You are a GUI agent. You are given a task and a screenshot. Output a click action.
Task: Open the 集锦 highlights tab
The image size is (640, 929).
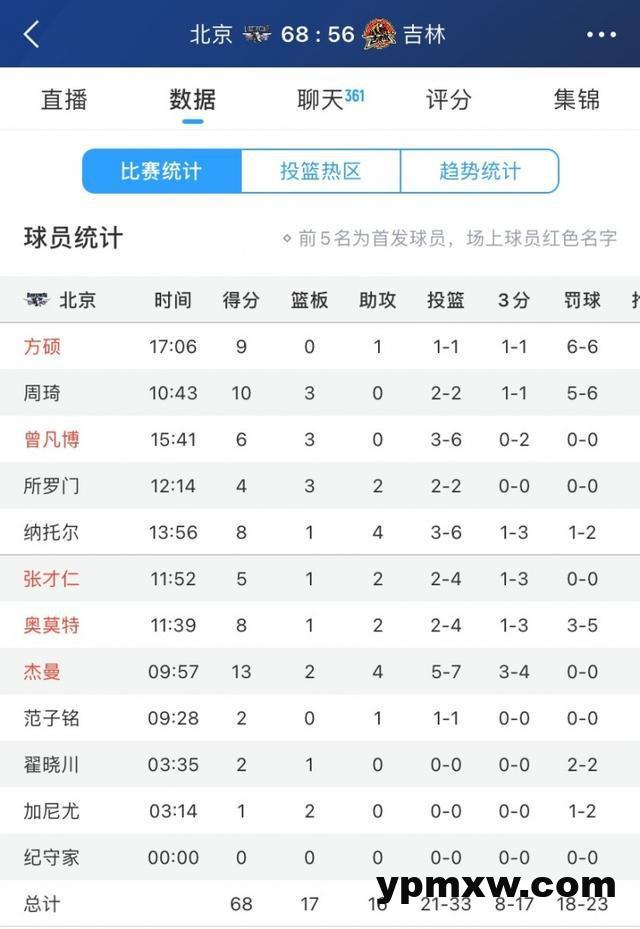click(576, 99)
